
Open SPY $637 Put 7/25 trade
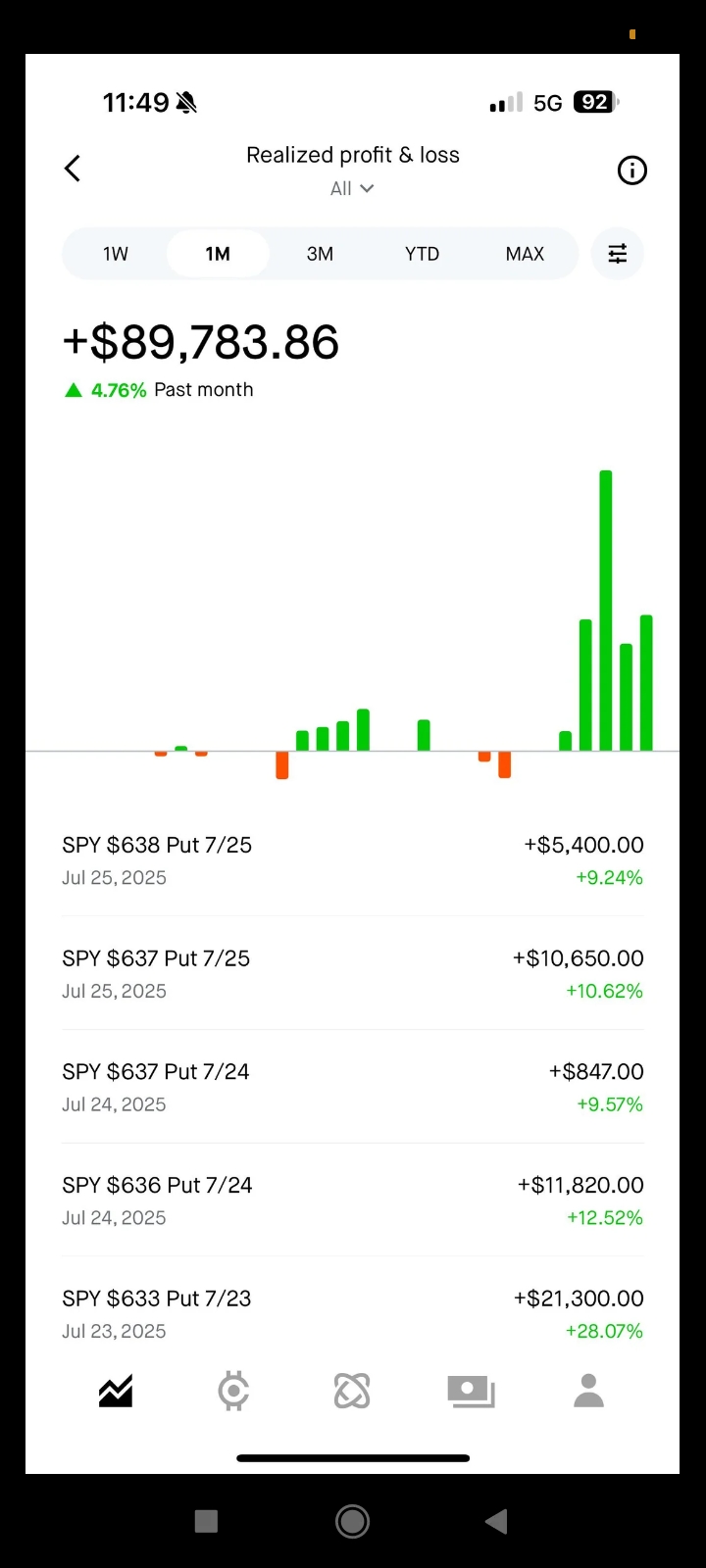(x=353, y=973)
